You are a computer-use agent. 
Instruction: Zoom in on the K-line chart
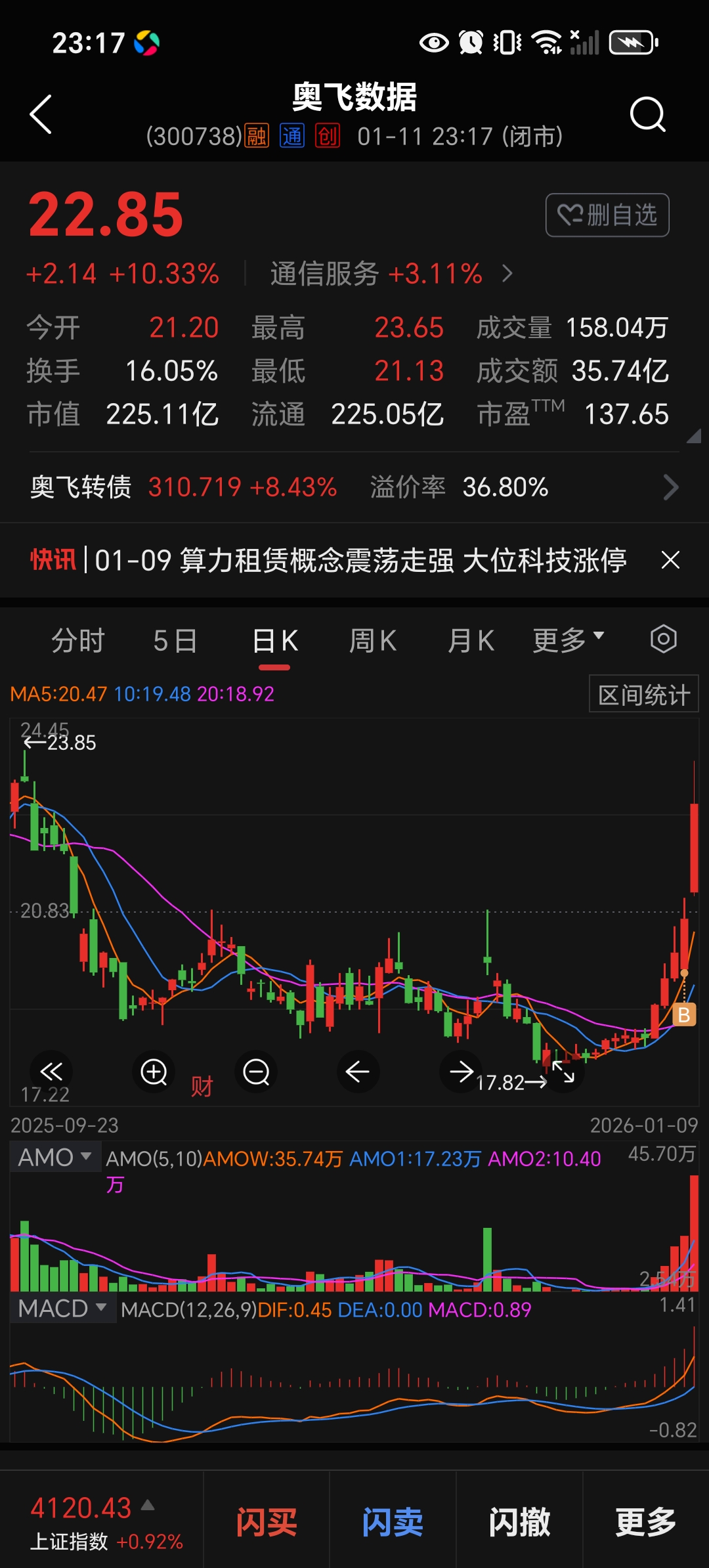[154, 1072]
